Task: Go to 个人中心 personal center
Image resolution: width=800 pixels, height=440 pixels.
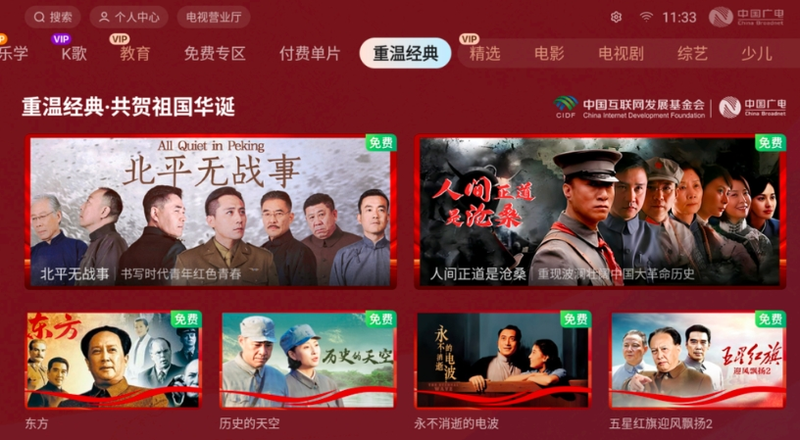Action: click(x=128, y=17)
